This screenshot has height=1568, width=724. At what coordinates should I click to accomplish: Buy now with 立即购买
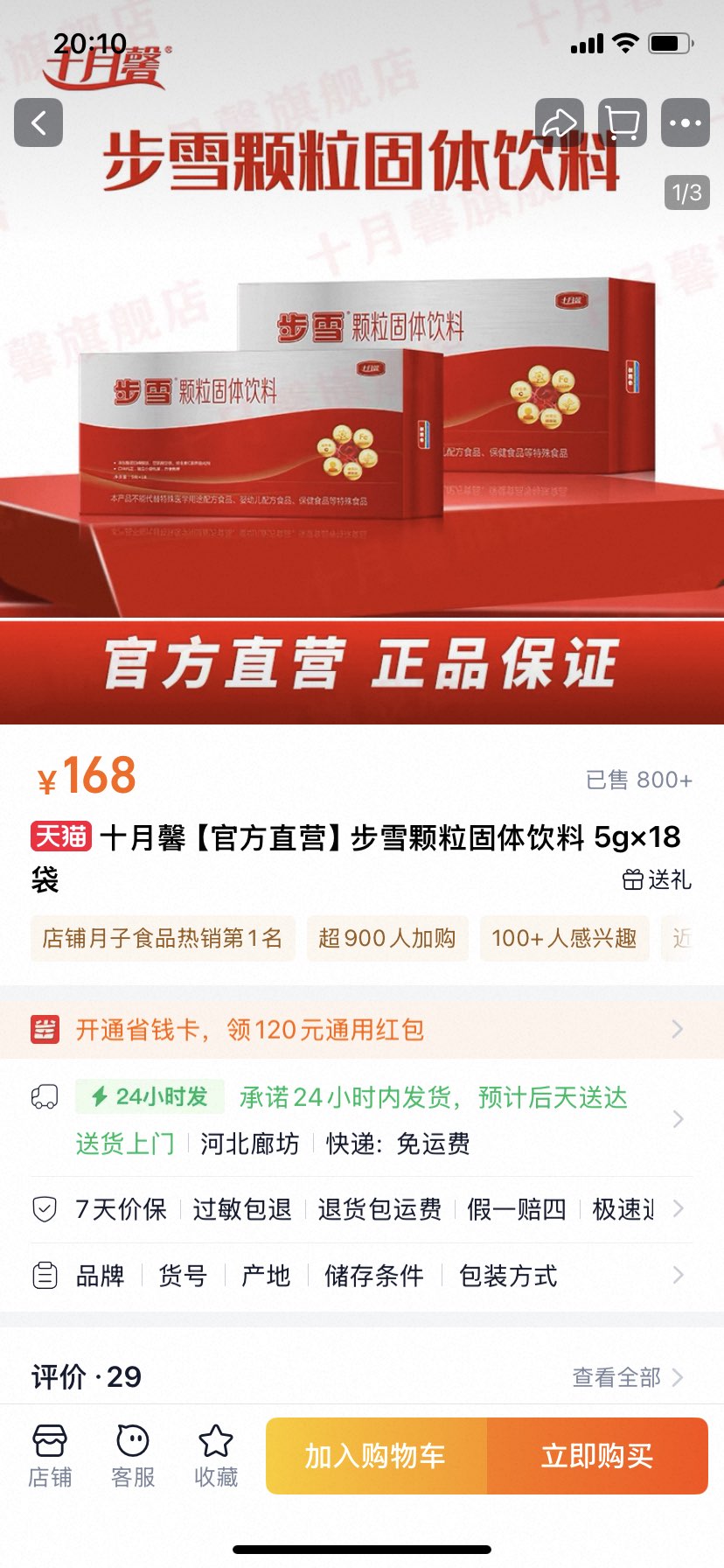pyautogui.click(x=597, y=1456)
